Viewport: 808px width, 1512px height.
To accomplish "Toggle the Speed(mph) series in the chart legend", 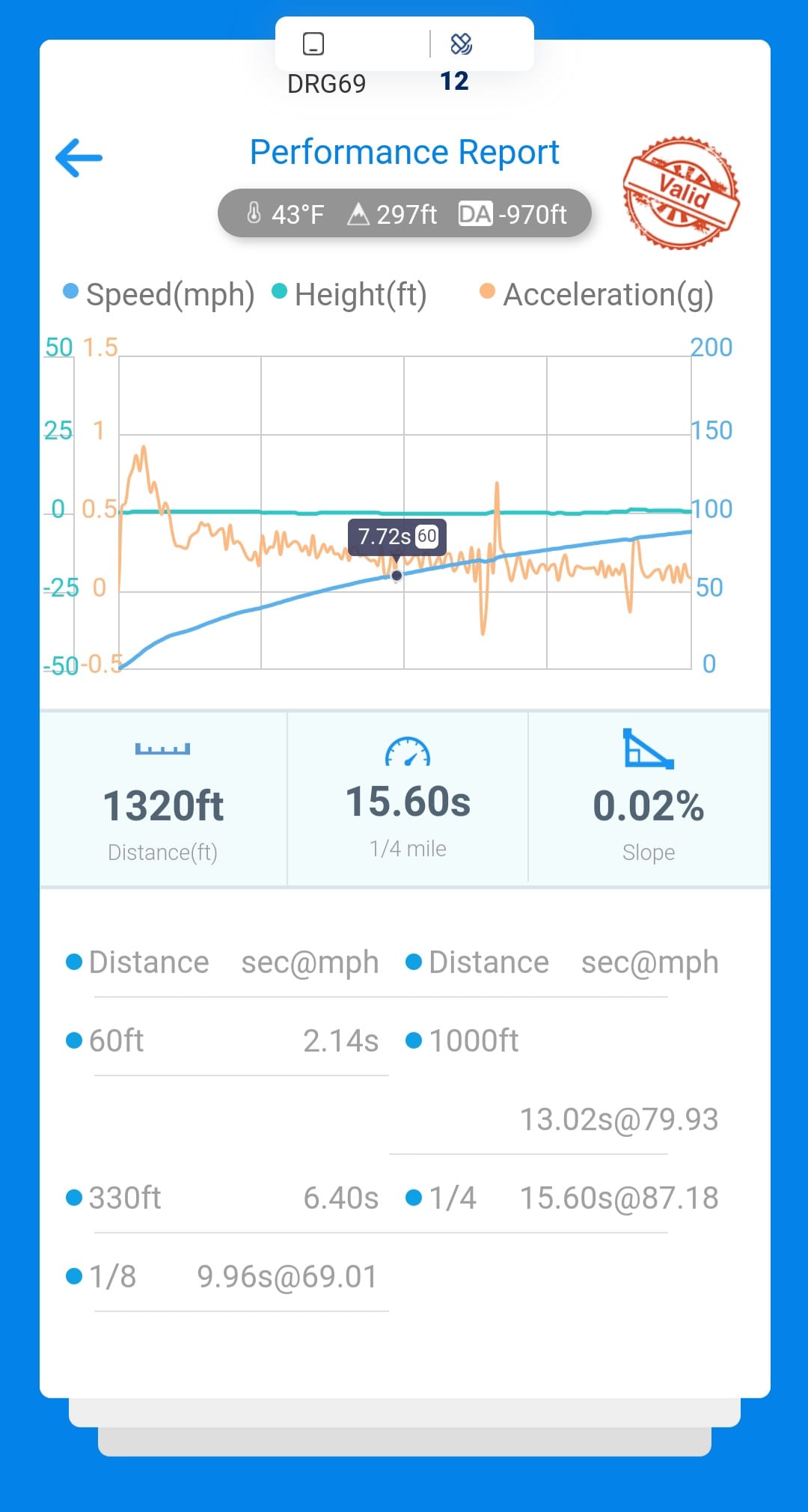I will pyautogui.click(x=159, y=294).
